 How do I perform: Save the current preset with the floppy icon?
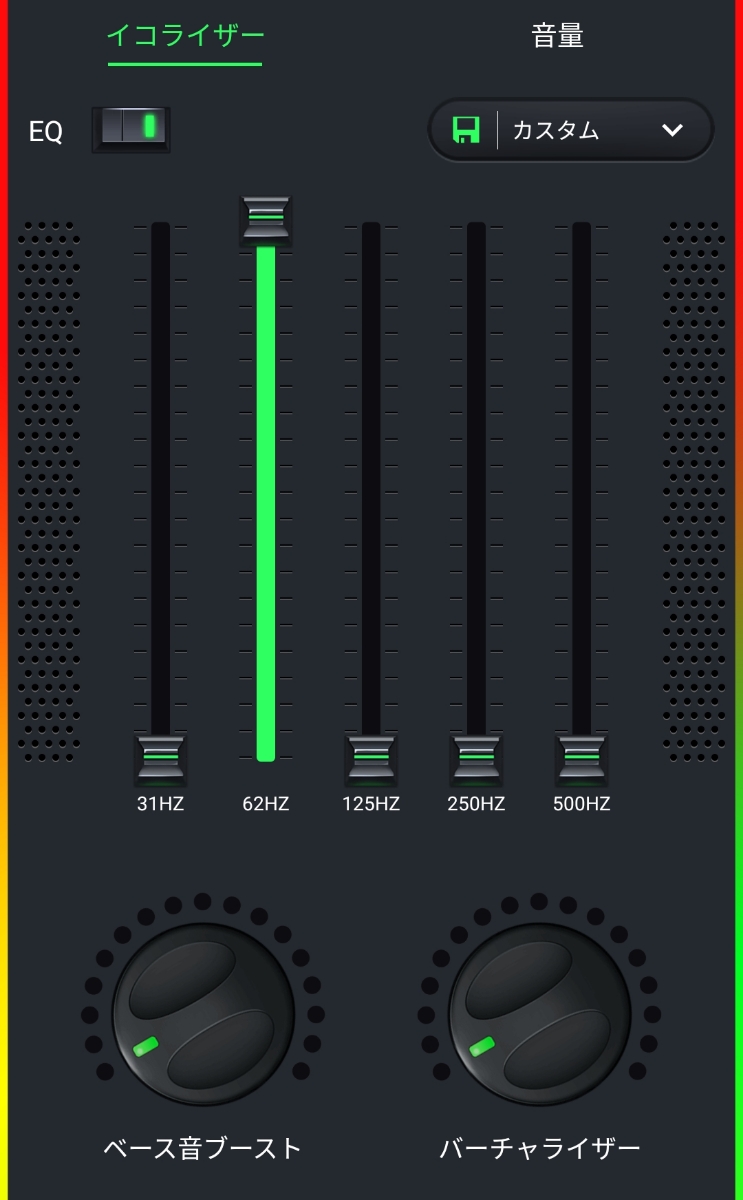pos(466,130)
